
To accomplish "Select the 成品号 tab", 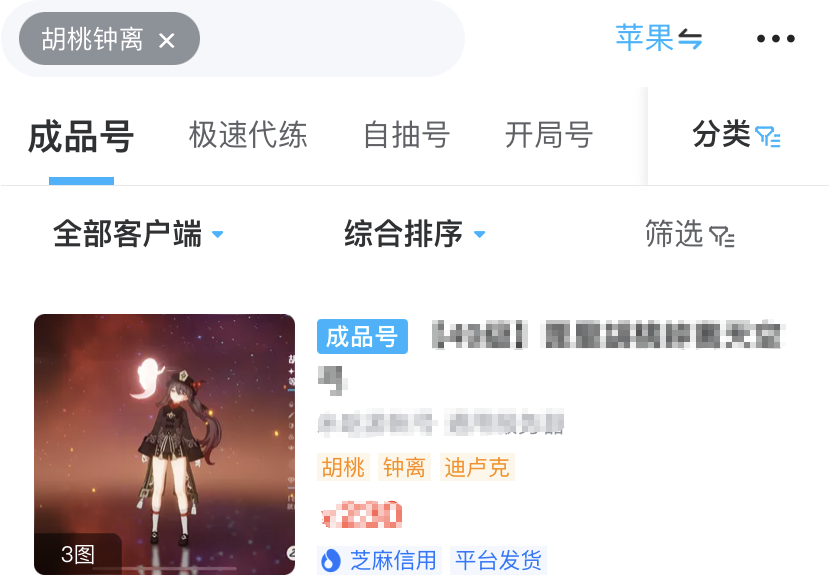I will tap(81, 136).
